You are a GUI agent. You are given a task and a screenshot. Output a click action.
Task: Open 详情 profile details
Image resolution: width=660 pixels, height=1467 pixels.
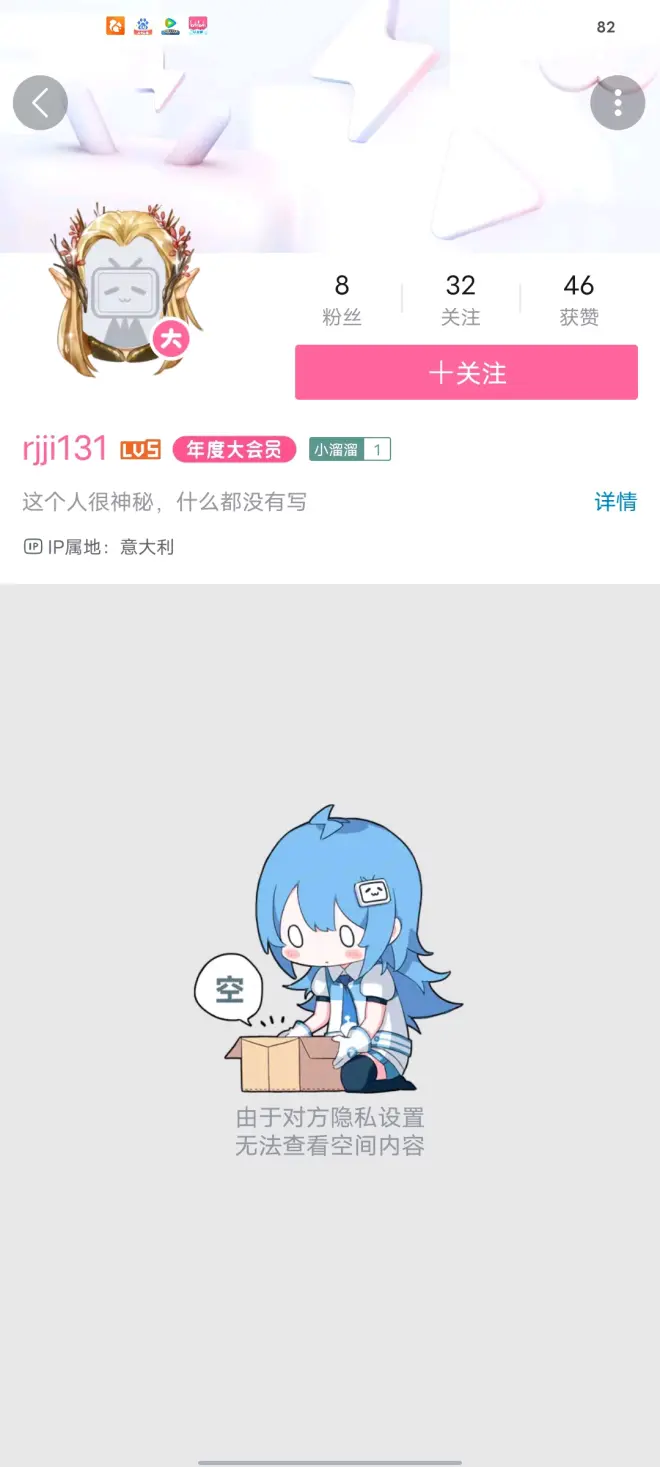pyautogui.click(x=615, y=502)
